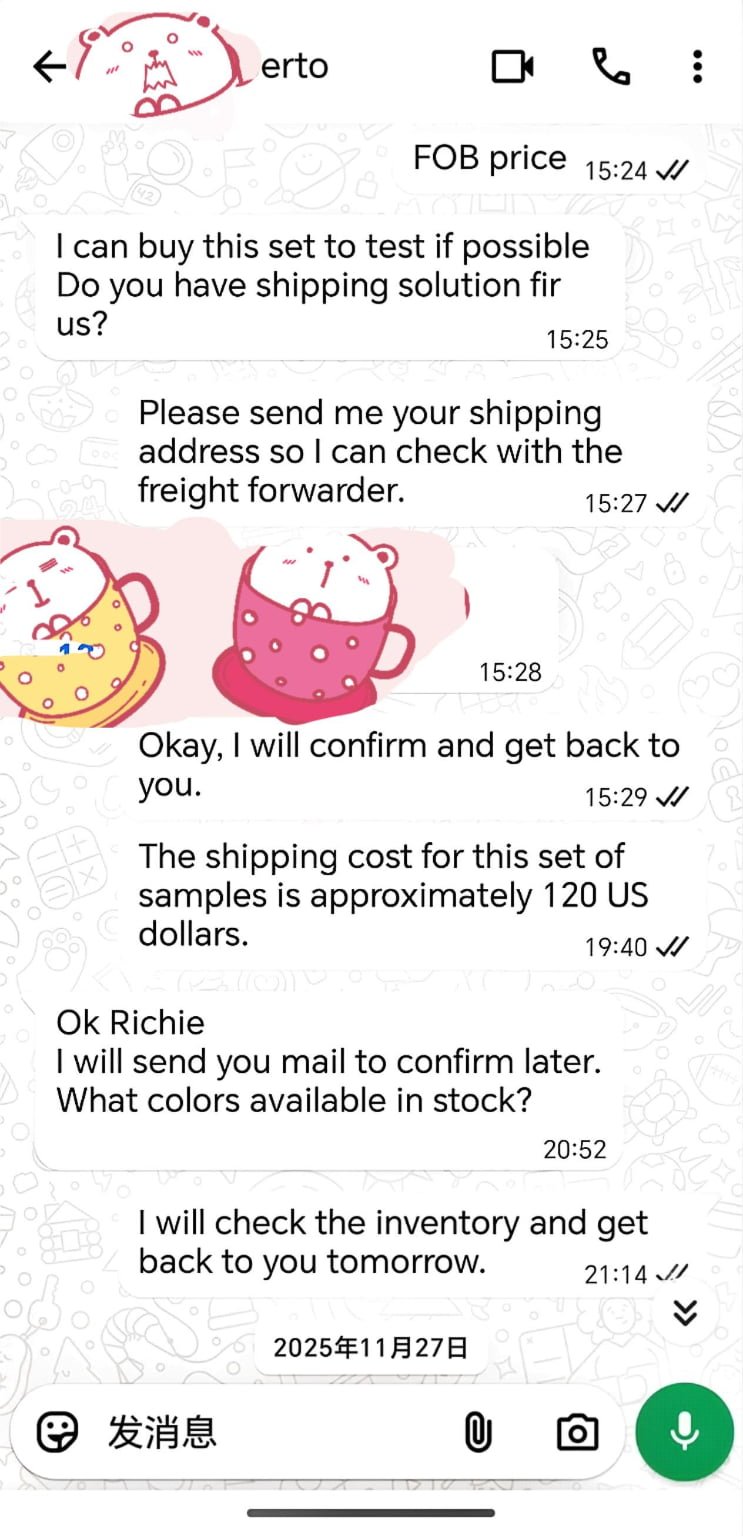Tap the voice message microphone button
This screenshot has height=1536, width=743.
(x=684, y=1431)
